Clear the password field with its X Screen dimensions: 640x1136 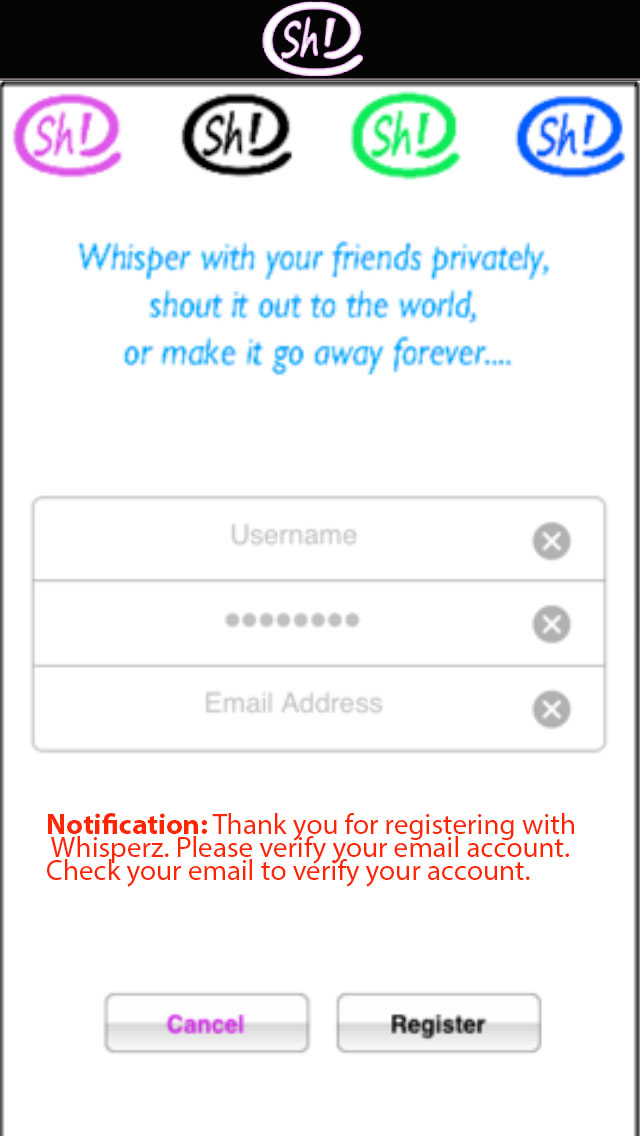click(552, 625)
